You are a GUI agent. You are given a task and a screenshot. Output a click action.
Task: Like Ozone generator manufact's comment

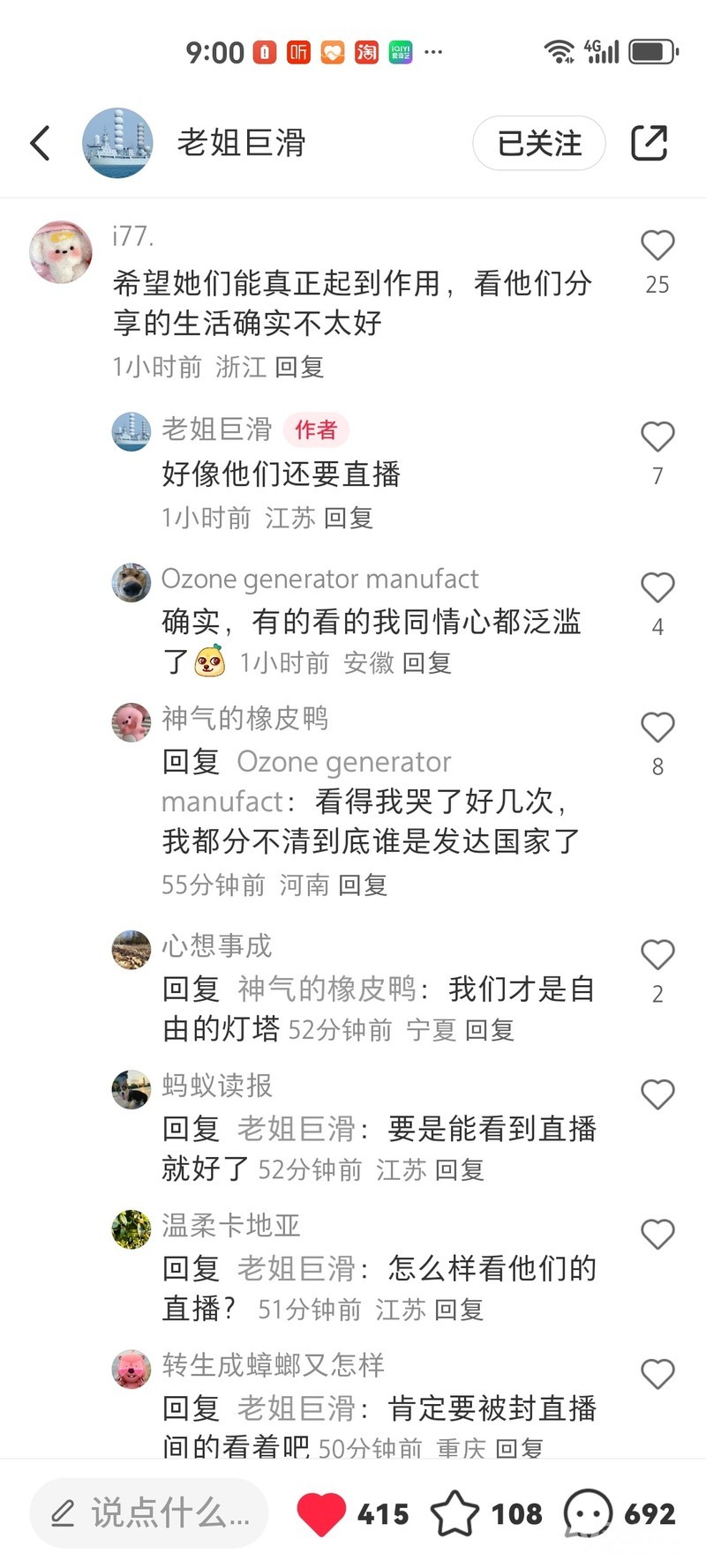pyautogui.click(x=657, y=588)
